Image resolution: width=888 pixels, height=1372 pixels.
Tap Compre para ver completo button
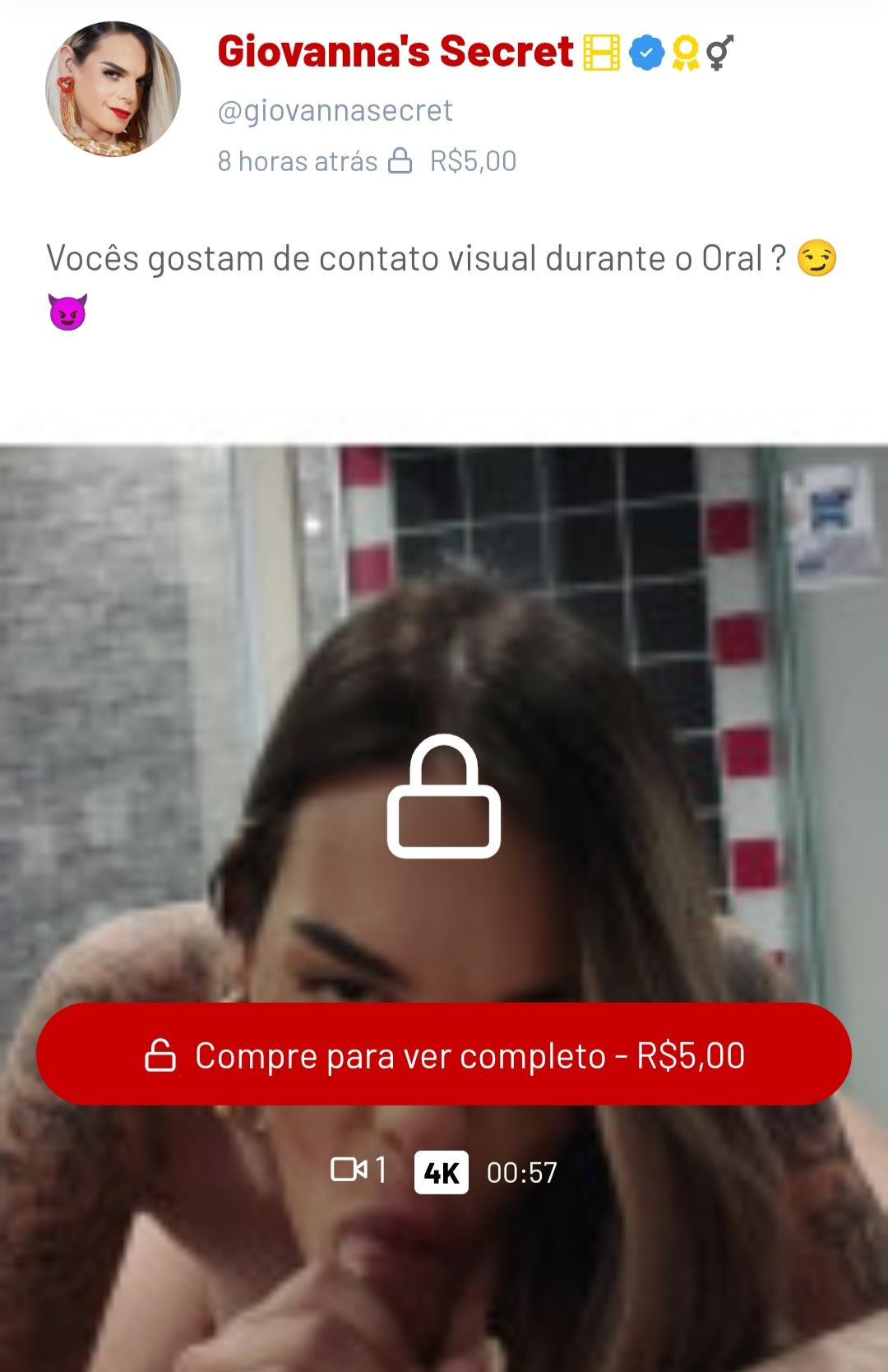point(444,1054)
